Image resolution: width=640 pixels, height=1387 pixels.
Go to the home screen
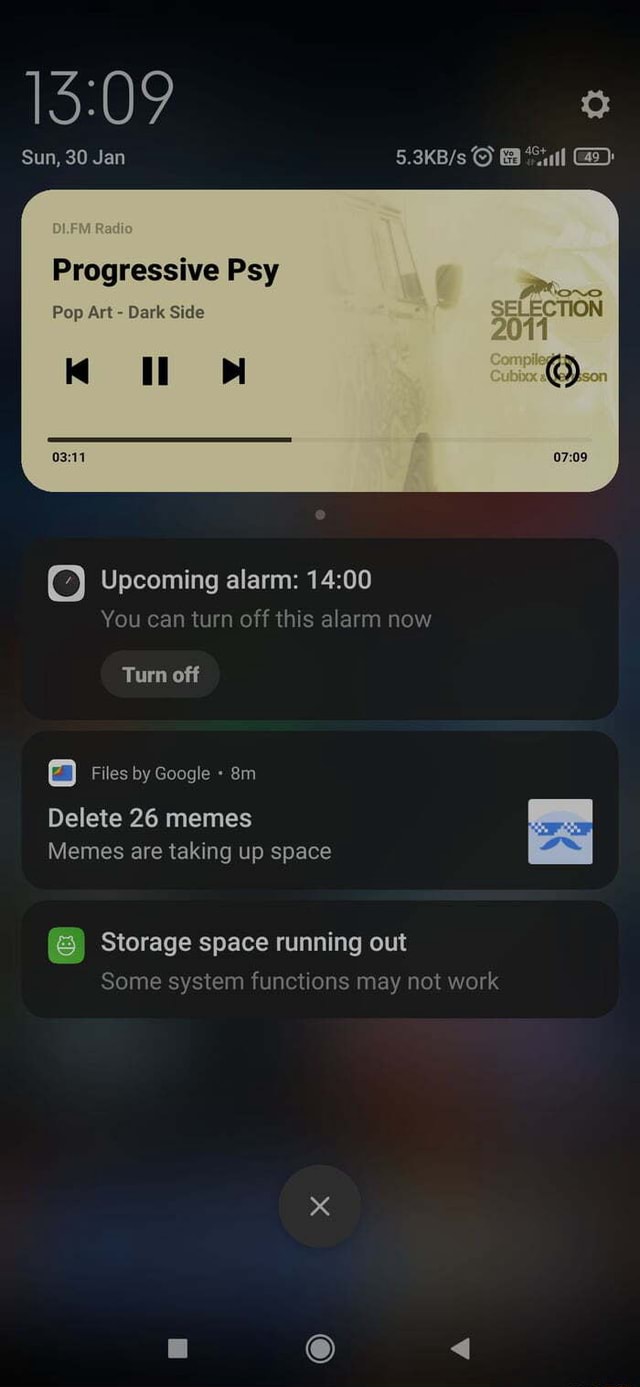320,1348
